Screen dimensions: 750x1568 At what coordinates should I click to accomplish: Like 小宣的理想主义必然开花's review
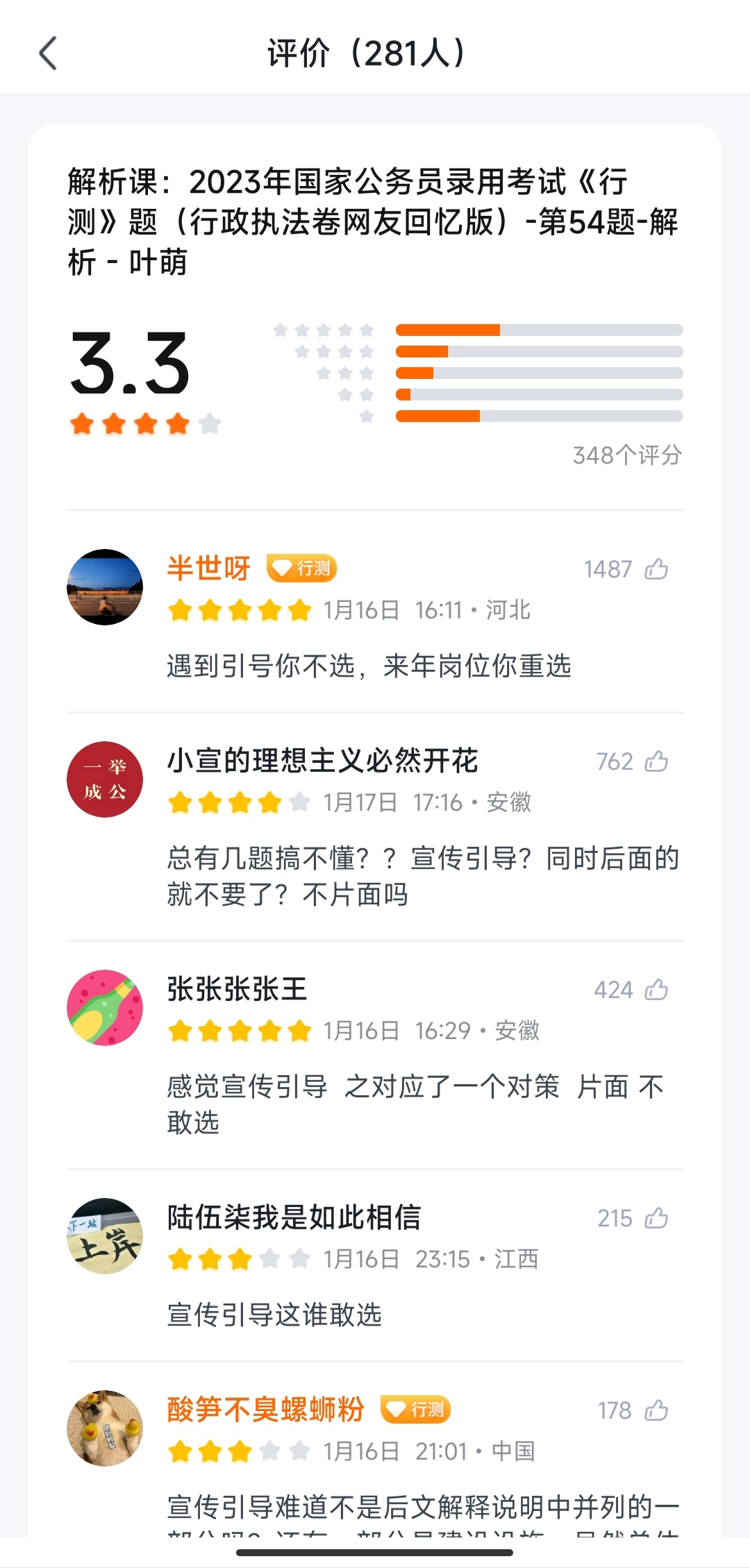[x=656, y=761]
